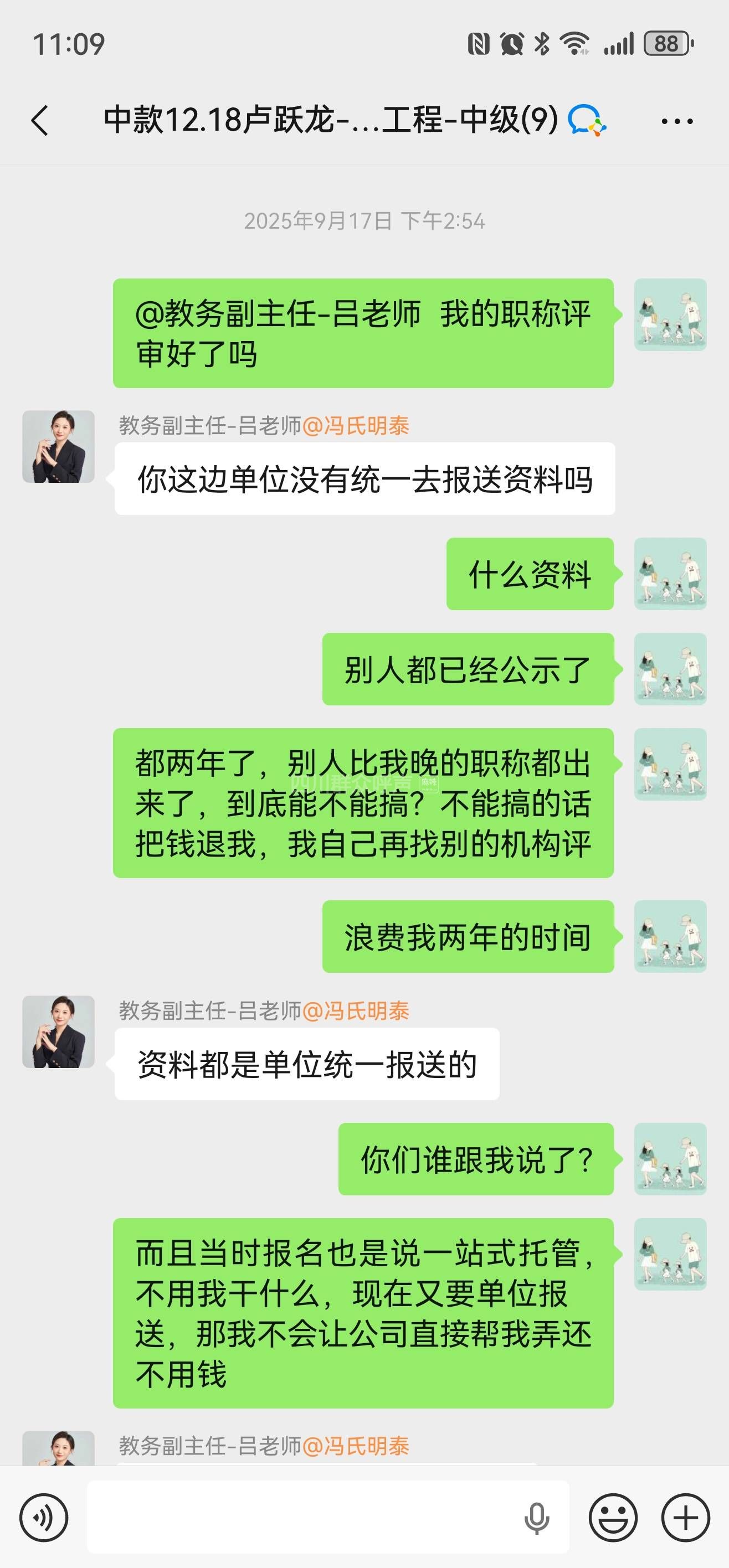729x1568 pixels.
Task: Open my avatar beside 浪费我两年的时间
Action: click(x=670, y=936)
